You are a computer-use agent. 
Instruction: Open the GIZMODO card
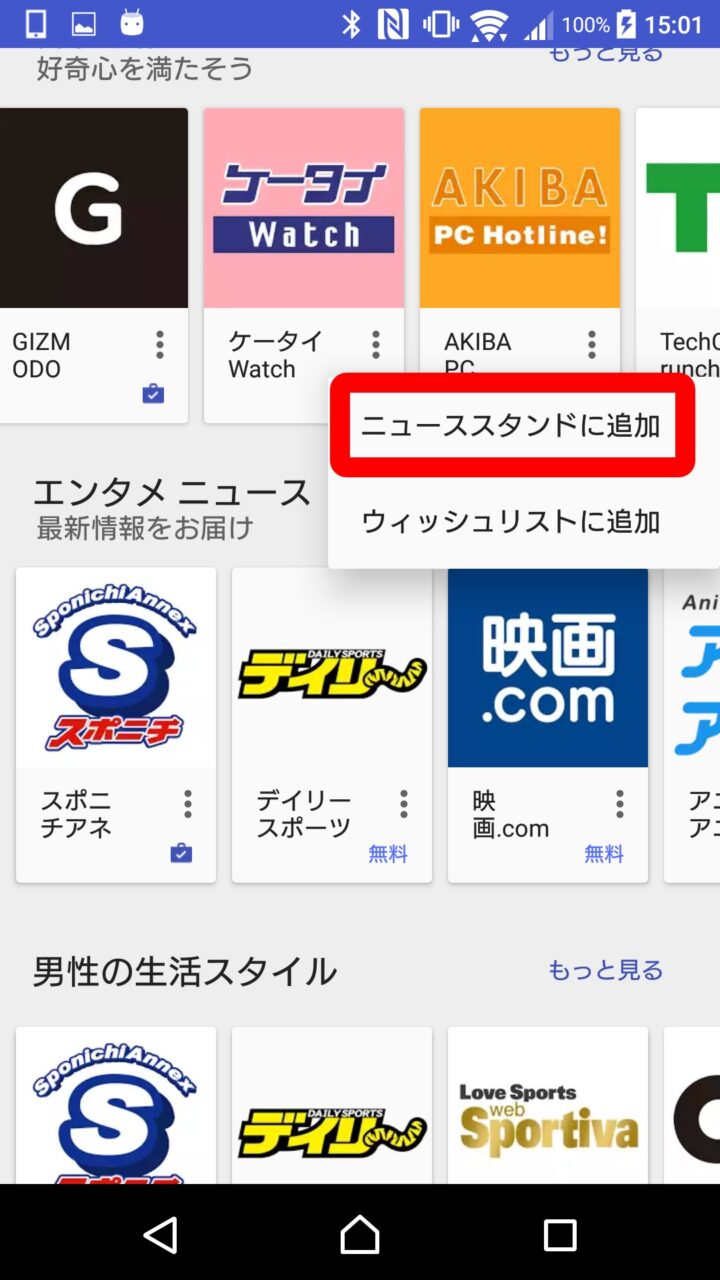pos(93,210)
